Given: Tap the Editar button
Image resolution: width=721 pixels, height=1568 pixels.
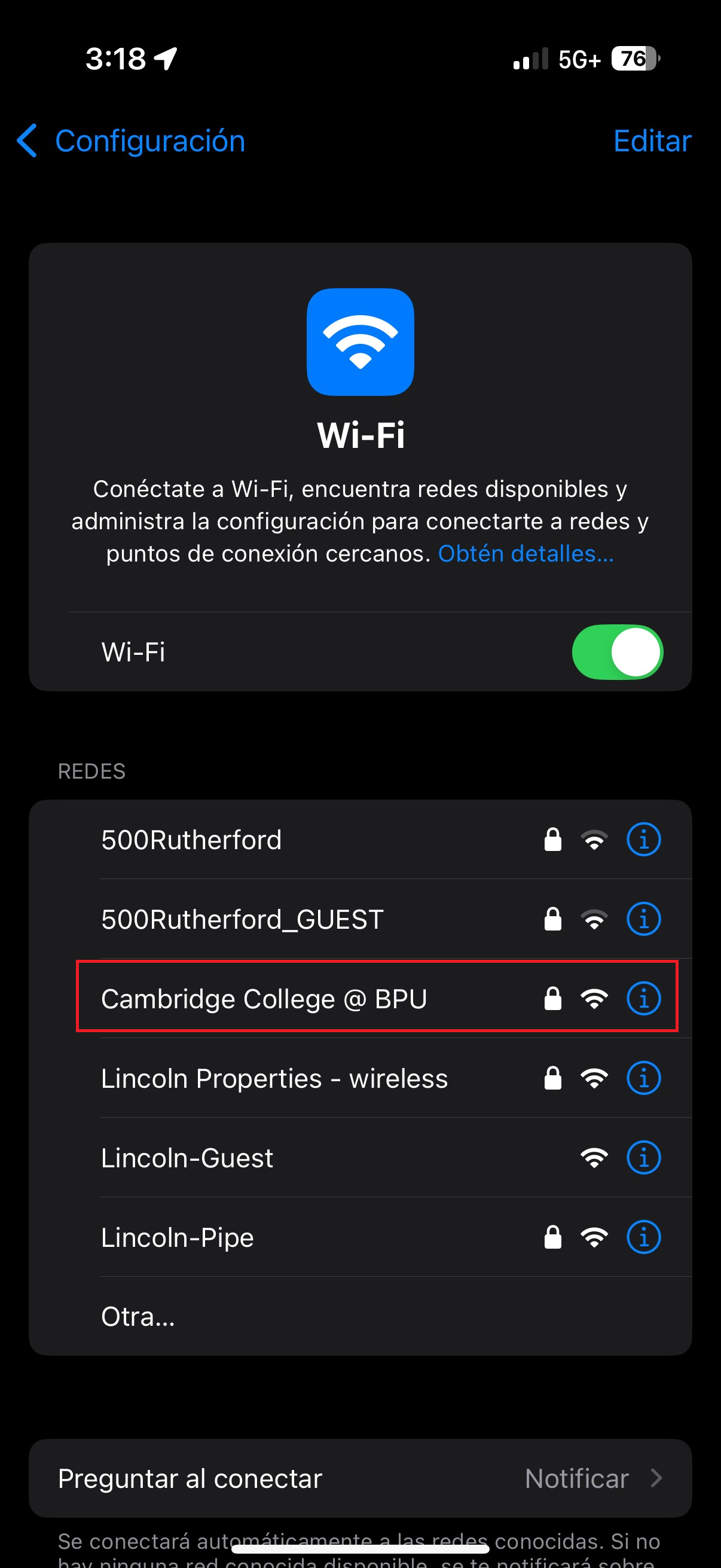Looking at the screenshot, I should coord(652,141).
